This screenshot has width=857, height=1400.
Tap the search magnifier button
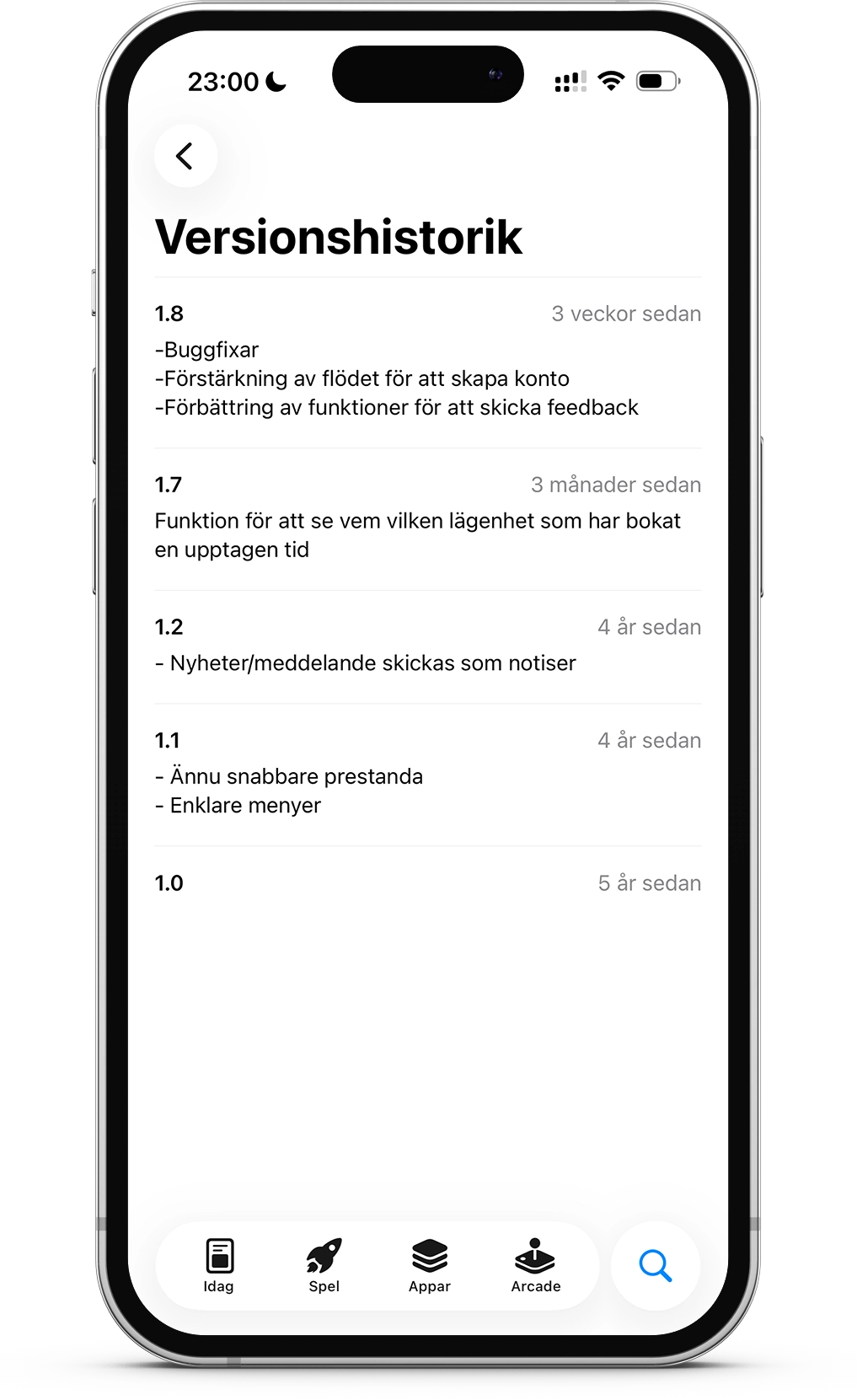[x=655, y=1266]
